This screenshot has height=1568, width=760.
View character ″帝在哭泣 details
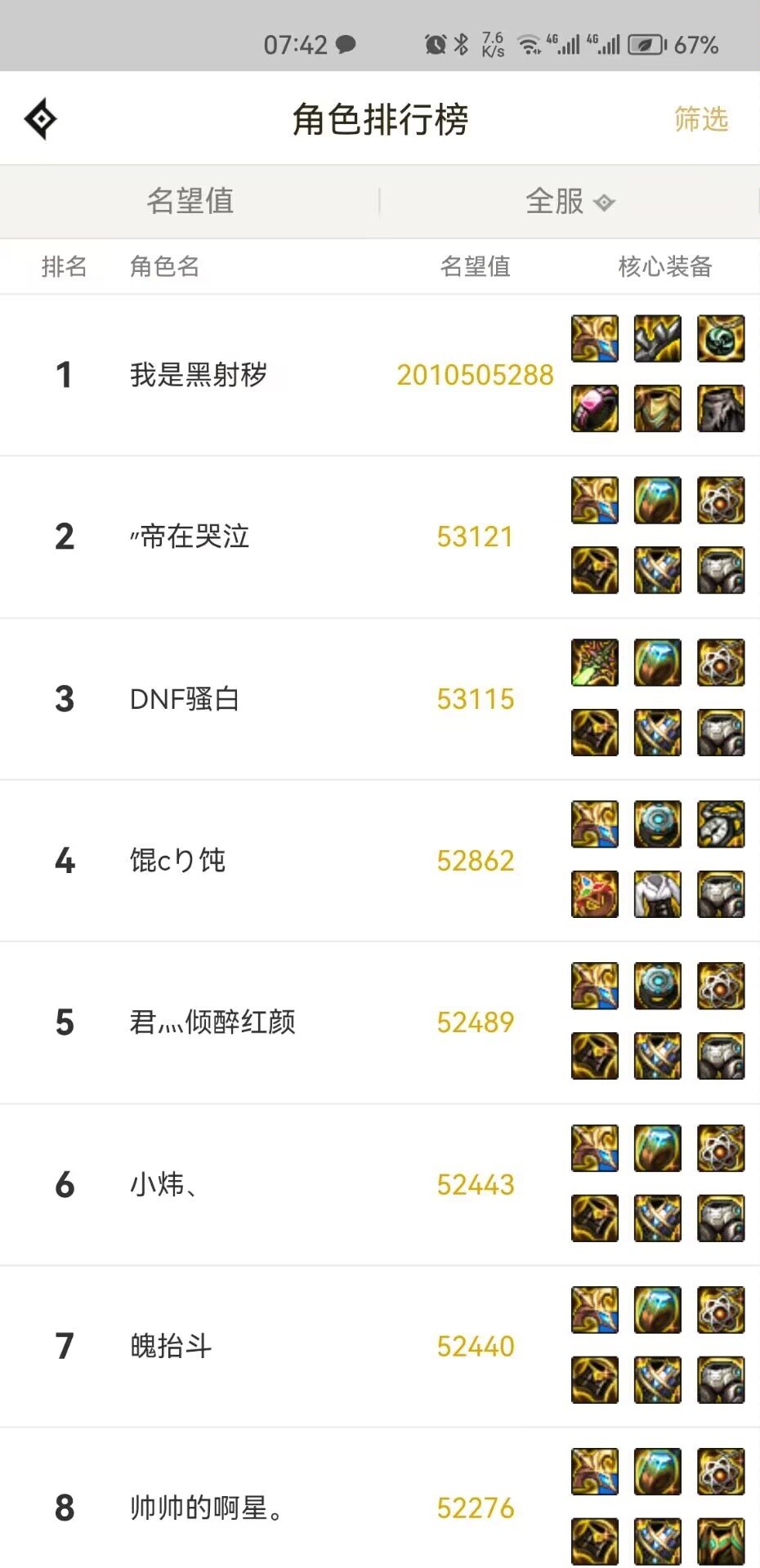click(x=190, y=537)
